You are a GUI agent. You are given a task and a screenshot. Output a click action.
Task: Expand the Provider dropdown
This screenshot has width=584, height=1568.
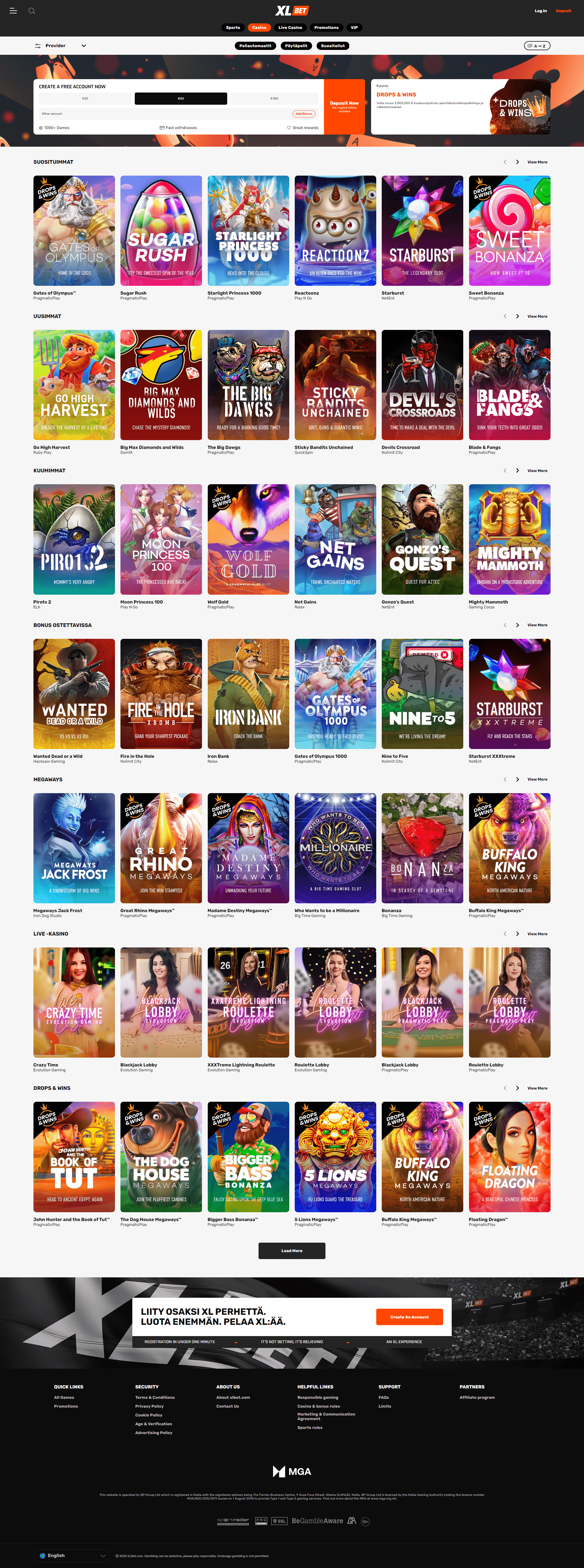60,46
